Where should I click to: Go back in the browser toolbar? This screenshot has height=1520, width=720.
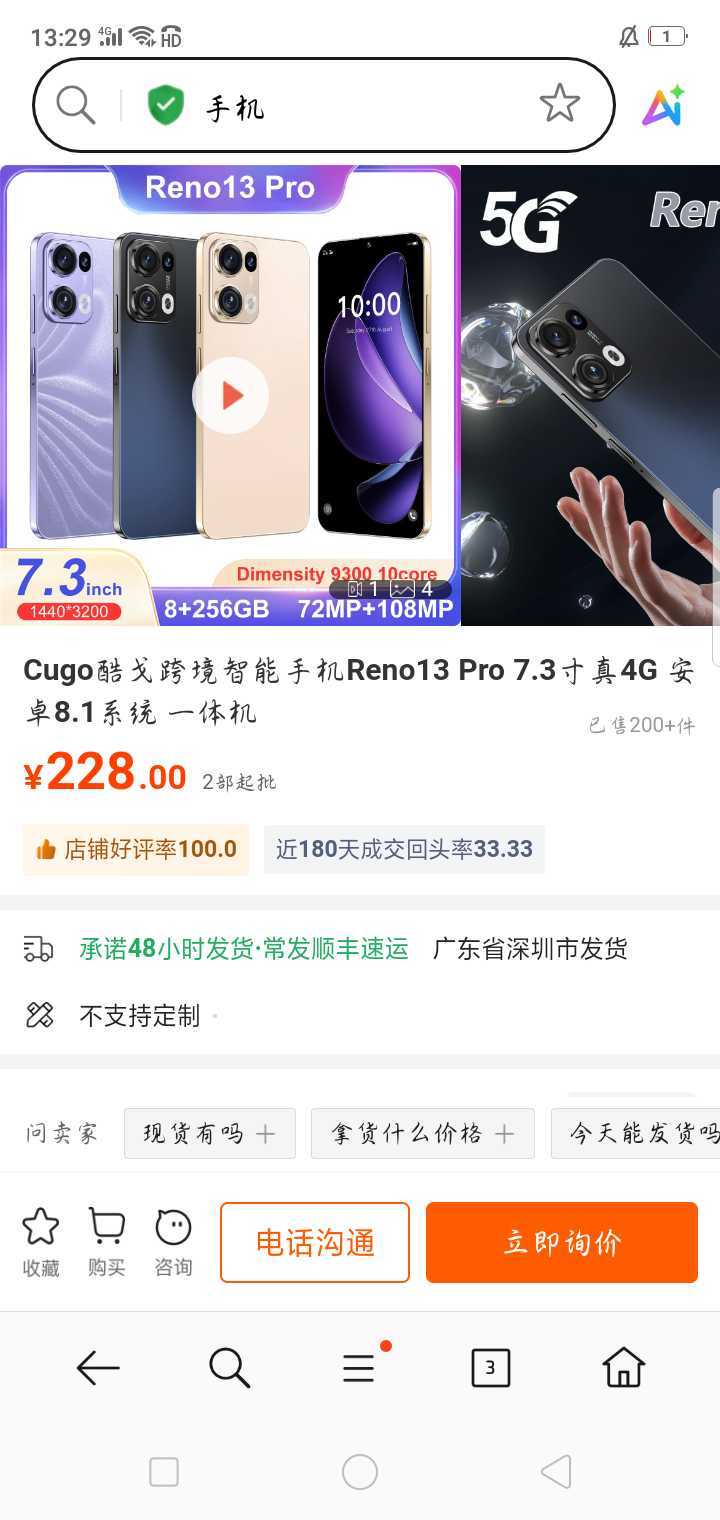click(x=98, y=1367)
